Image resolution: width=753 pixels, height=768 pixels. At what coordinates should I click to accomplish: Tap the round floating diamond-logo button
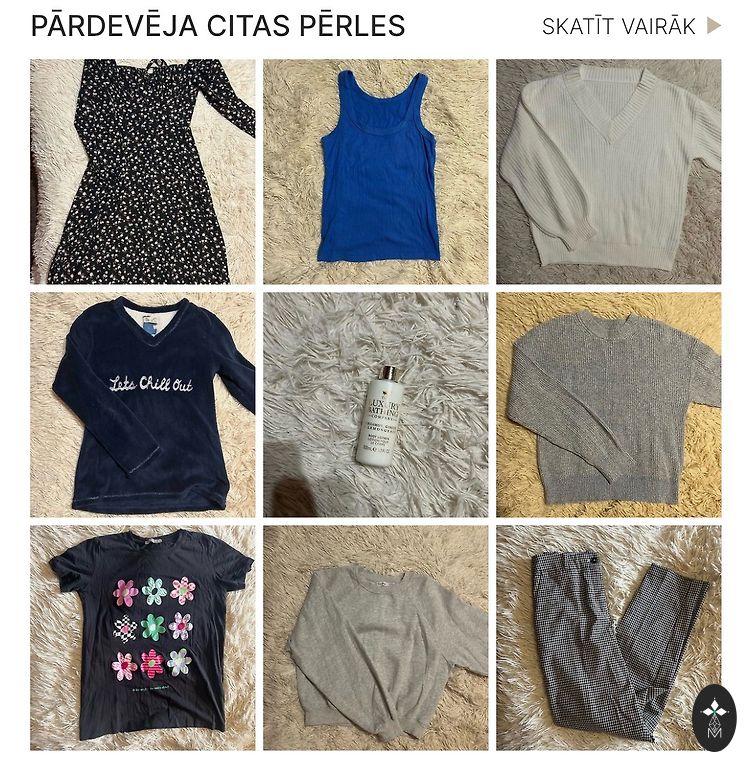pos(714,718)
